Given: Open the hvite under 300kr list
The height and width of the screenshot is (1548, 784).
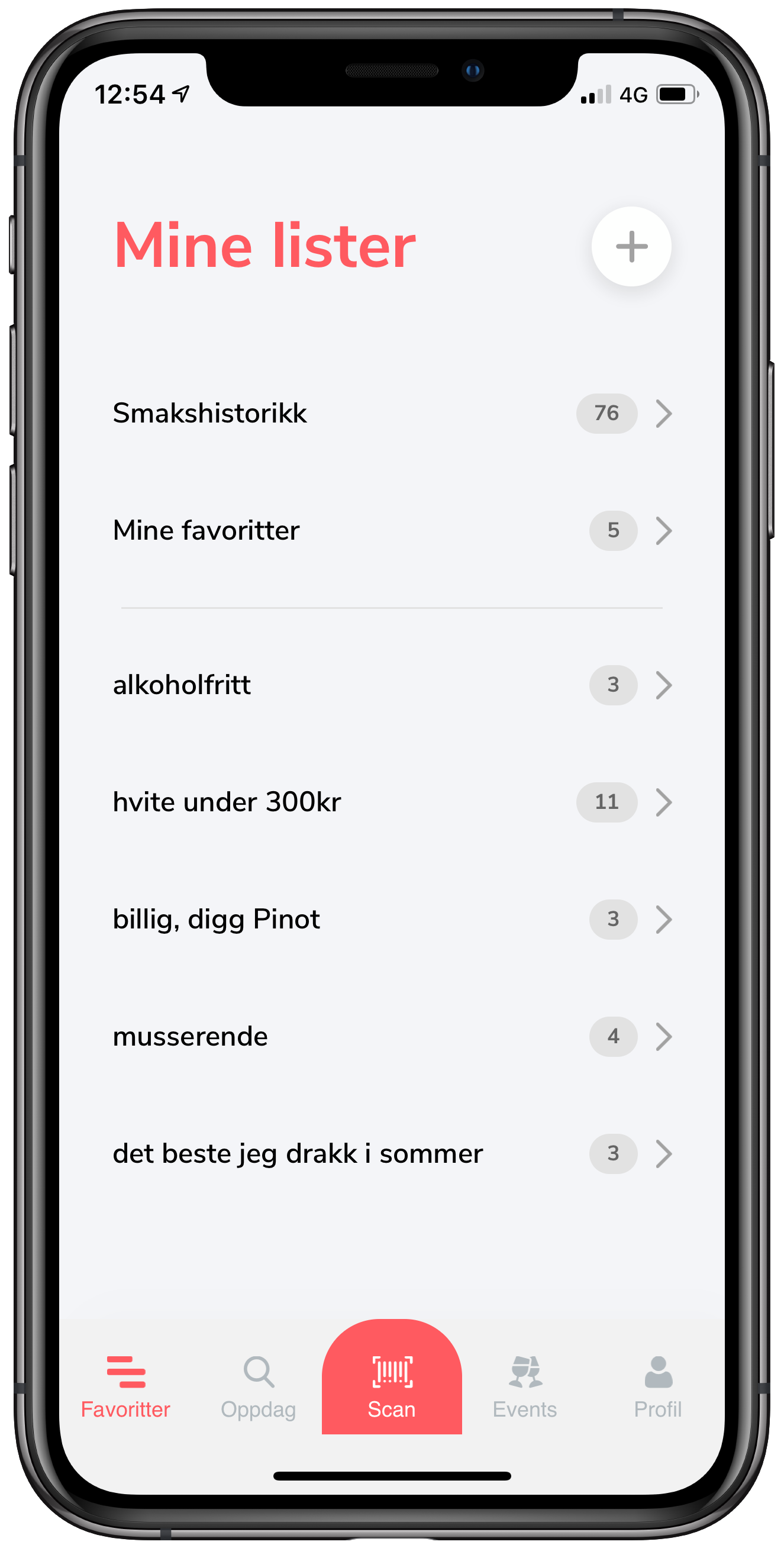Looking at the screenshot, I should click(x=392, y=802).
